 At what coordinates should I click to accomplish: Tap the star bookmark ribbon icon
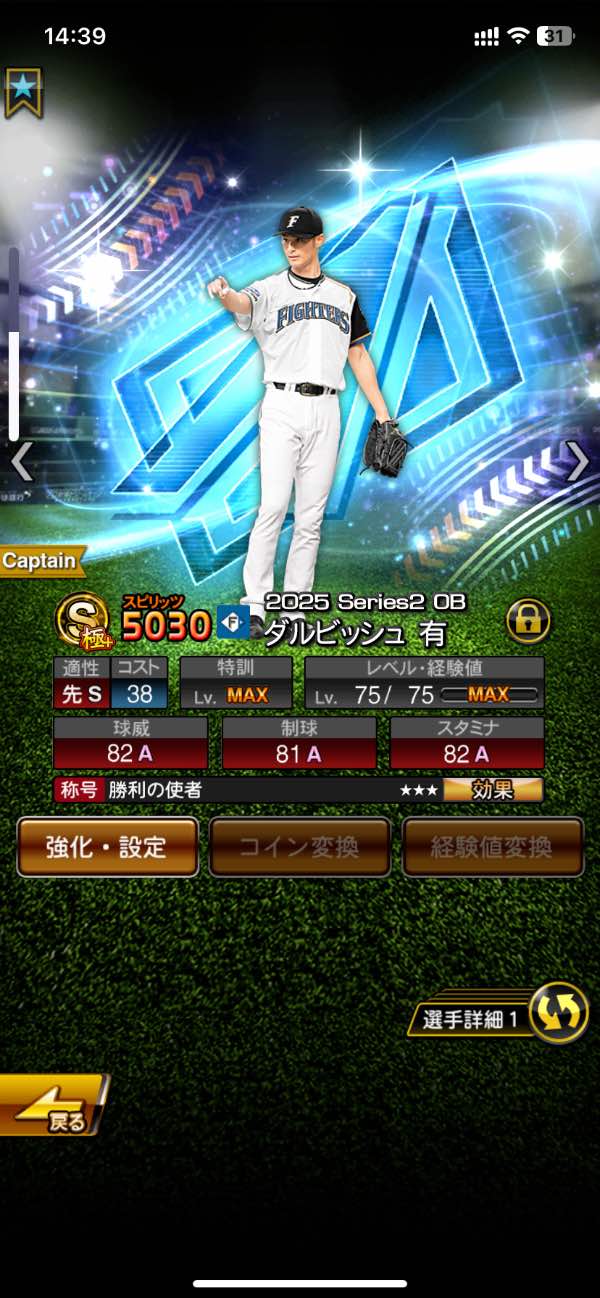23,92
